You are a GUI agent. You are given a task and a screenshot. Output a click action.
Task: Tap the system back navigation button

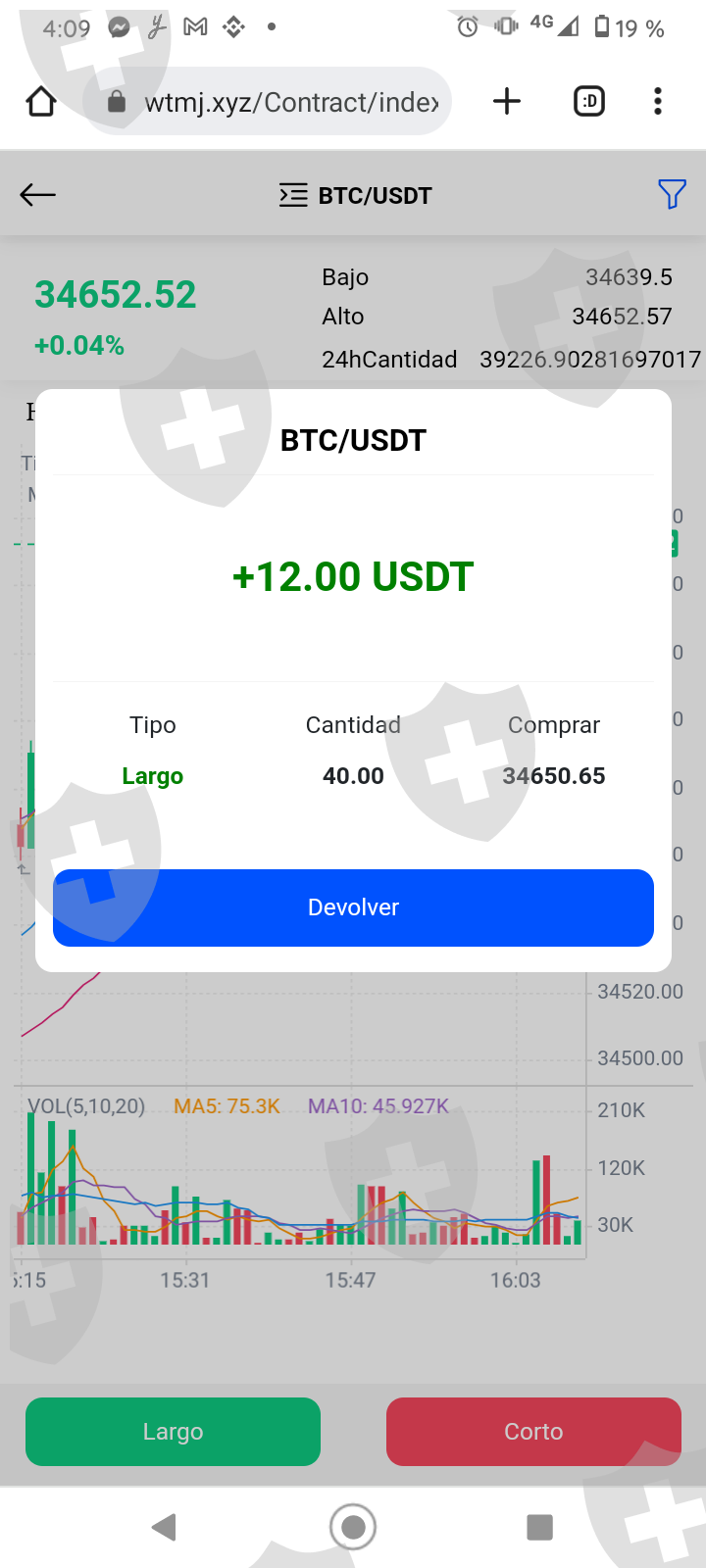(x=164, y=1527)
